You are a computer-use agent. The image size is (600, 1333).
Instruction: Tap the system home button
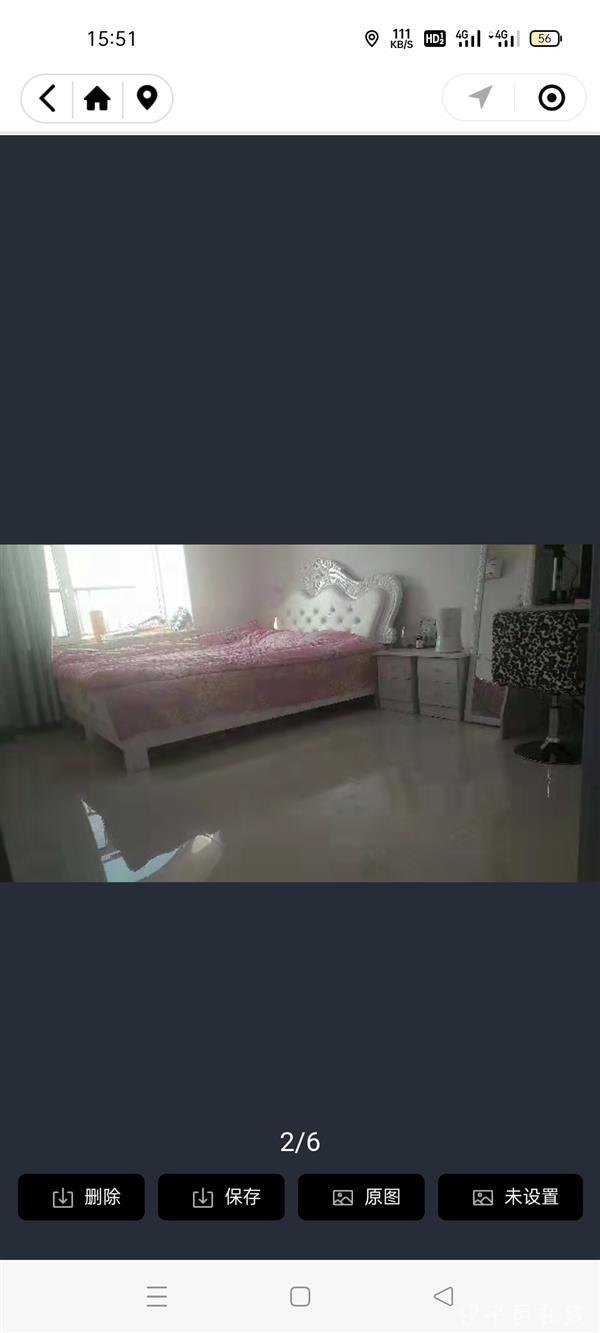coord(300,1297)
